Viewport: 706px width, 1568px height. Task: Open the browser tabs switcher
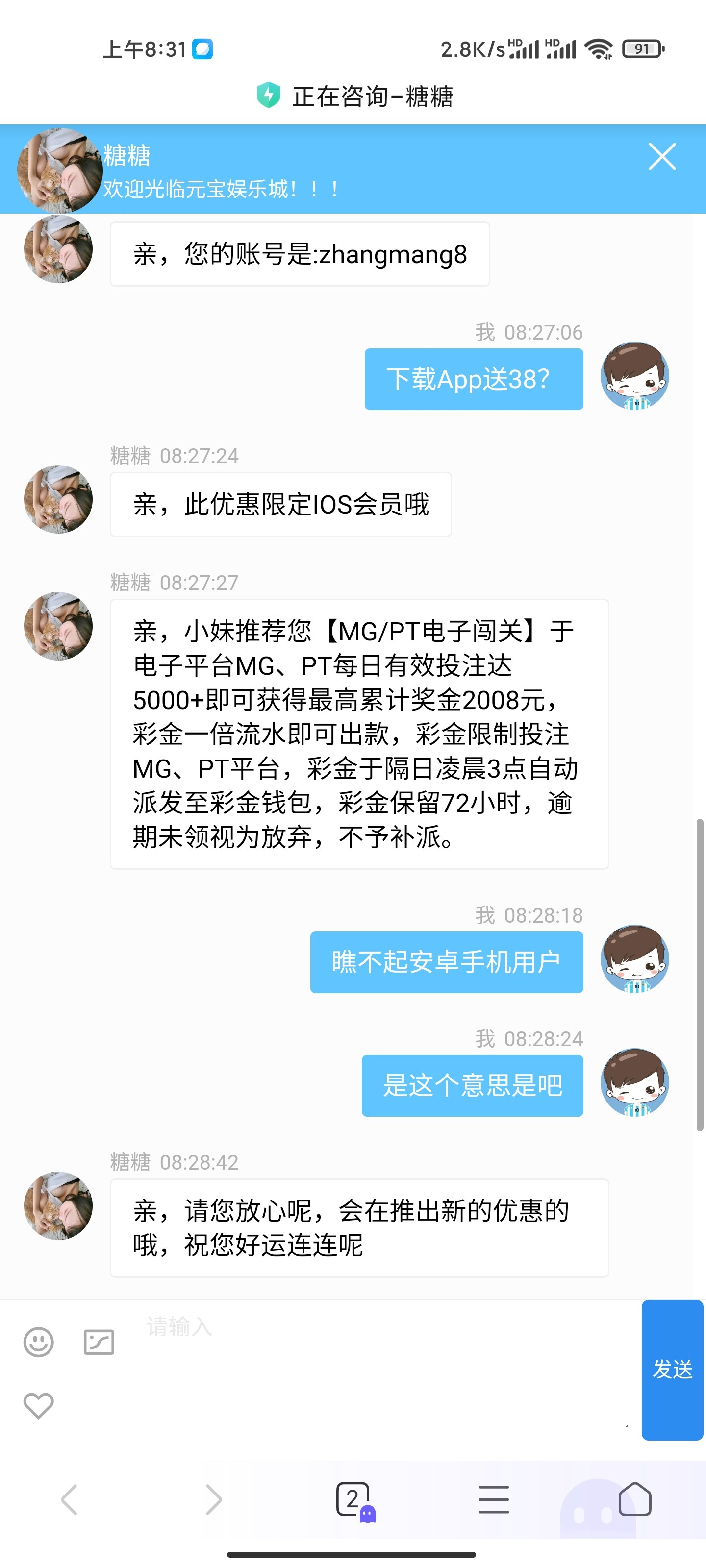coord(353,1498)
